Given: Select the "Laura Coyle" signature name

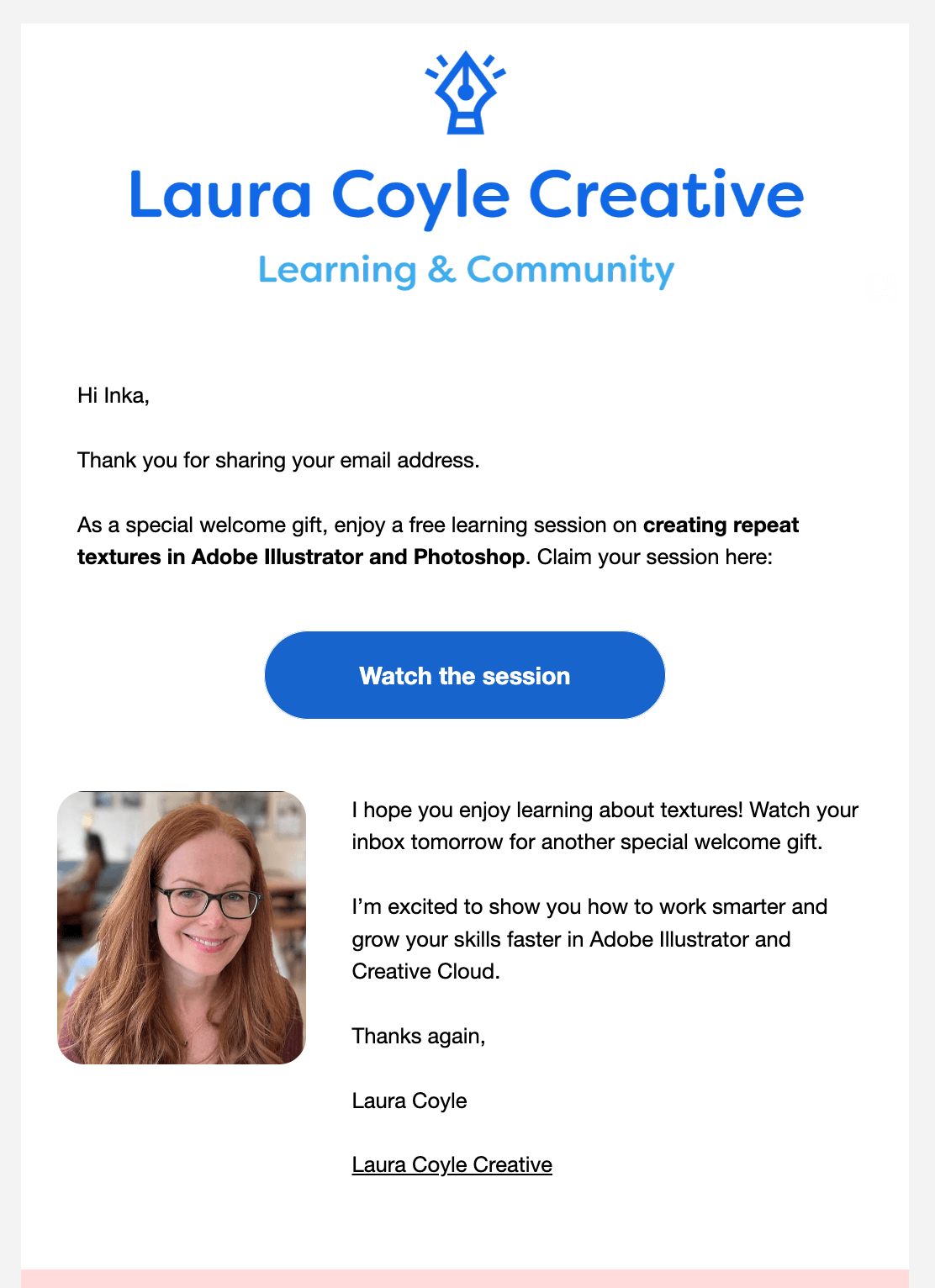Looking at the screenshot, I should click(x=409, y=1100).
